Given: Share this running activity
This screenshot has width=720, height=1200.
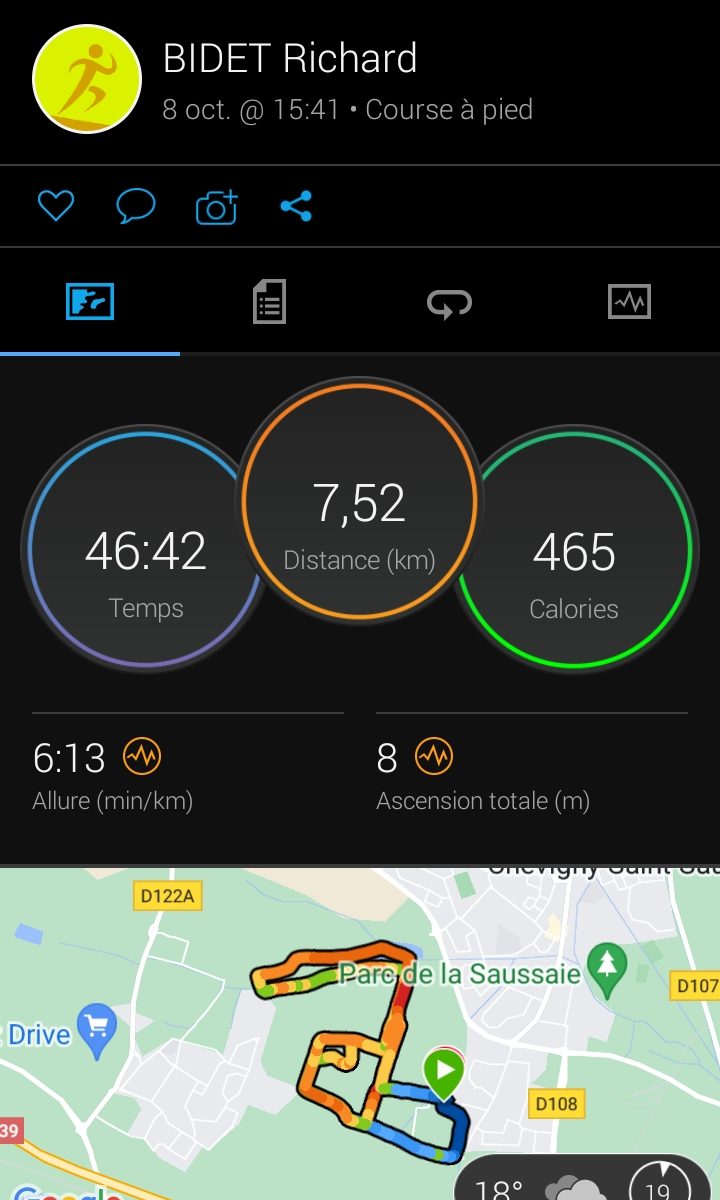Looking at the screenshot, I should 296,206.
